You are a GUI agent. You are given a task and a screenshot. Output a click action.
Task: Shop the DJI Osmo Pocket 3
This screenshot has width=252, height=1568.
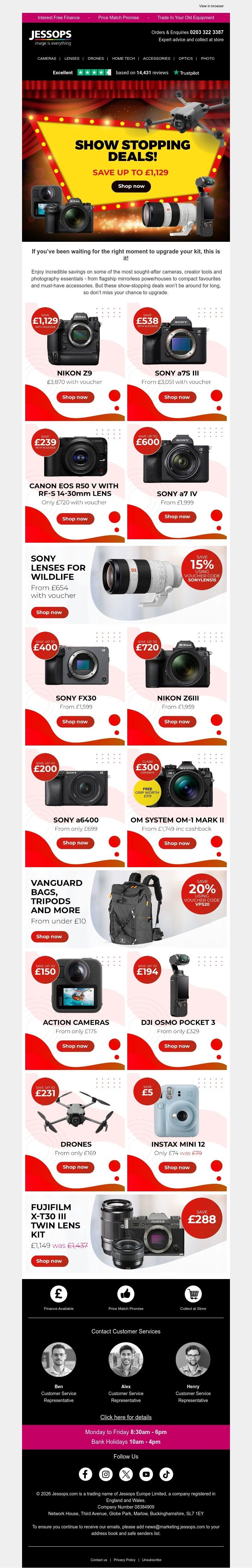pyautogui.click(x=177, y=1046)
